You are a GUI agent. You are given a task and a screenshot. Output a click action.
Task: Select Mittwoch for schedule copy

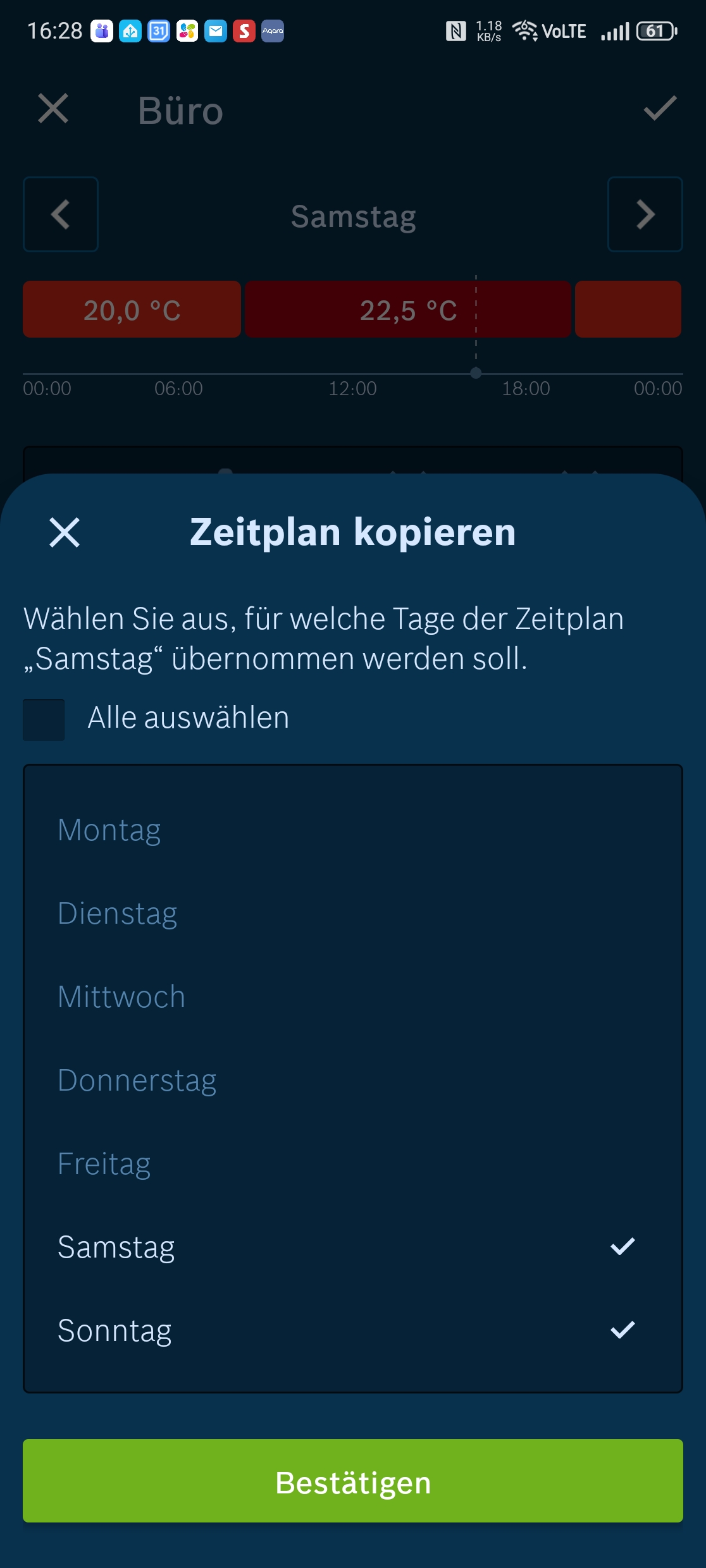click(x=352, y=996)
